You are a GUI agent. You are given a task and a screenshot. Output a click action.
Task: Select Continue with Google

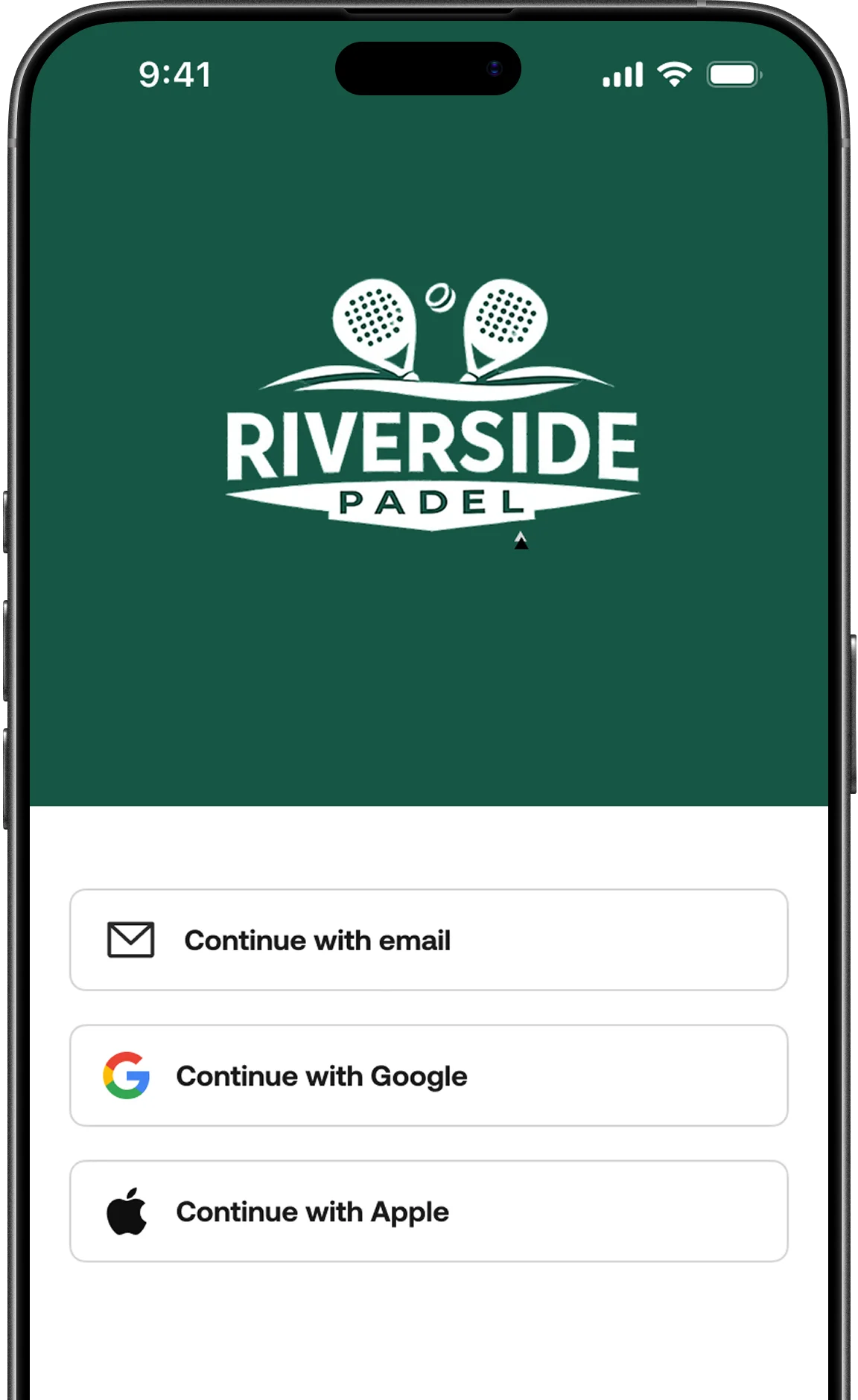click(429, 1075)
